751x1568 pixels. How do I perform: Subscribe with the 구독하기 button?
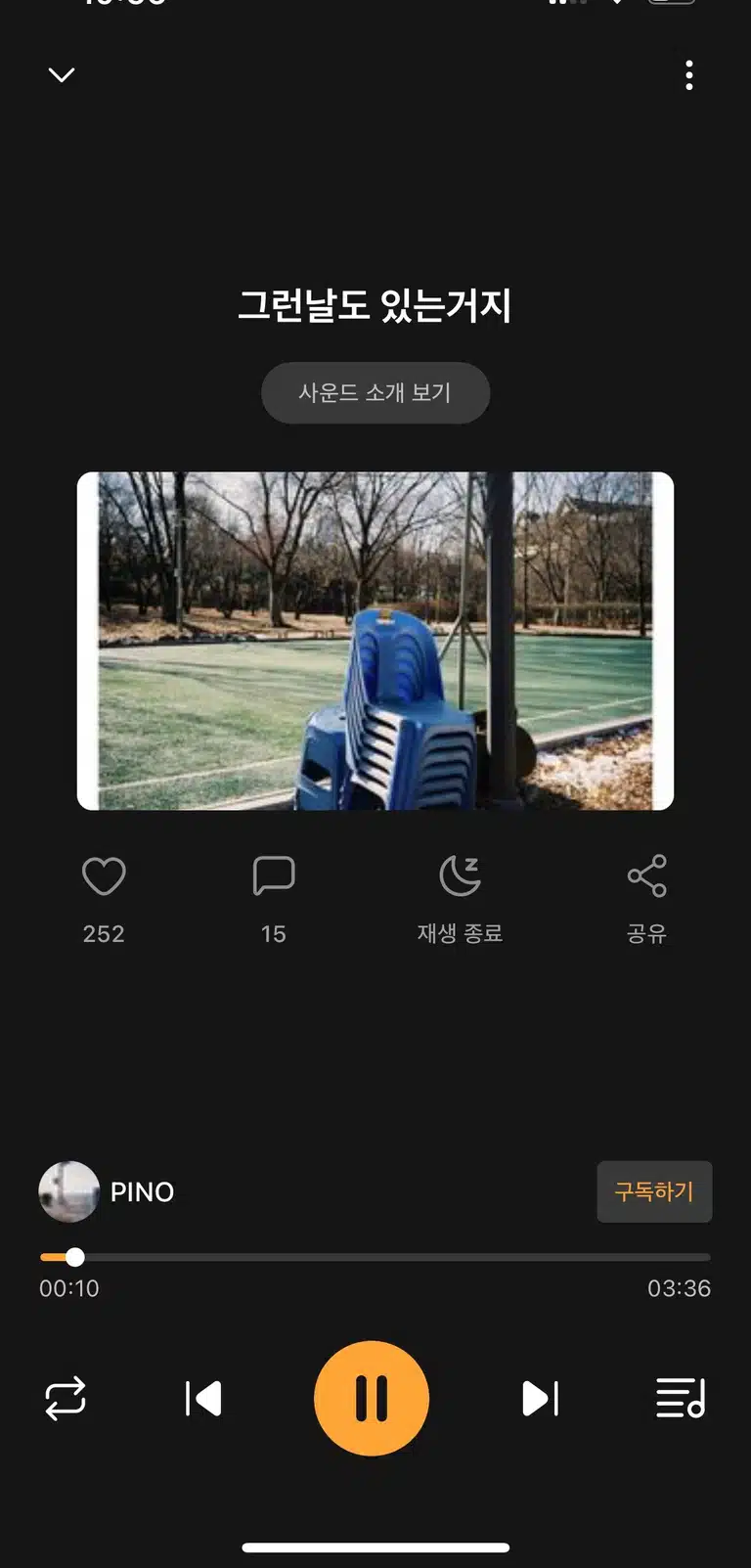point(654,1191)
